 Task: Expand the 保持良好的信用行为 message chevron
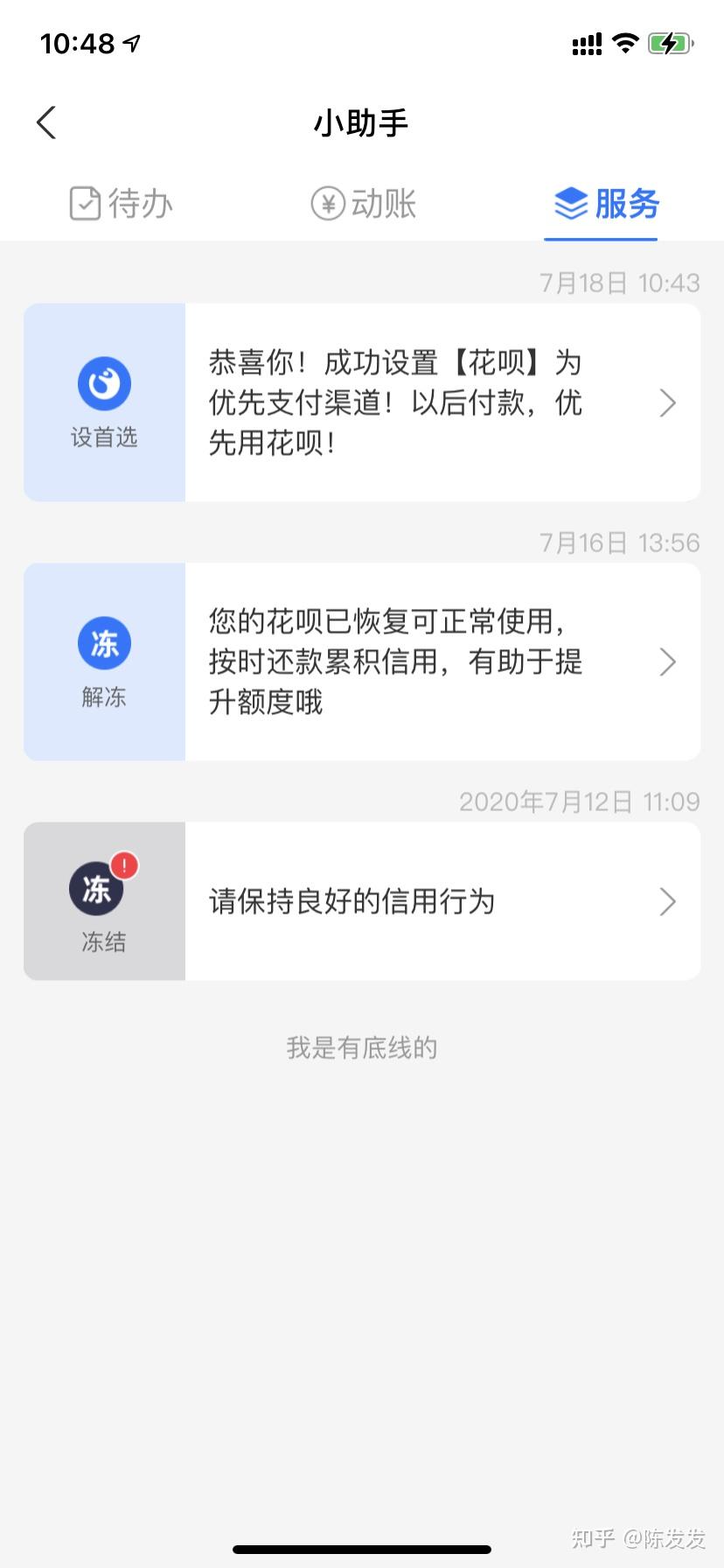(x=668, y=901)
